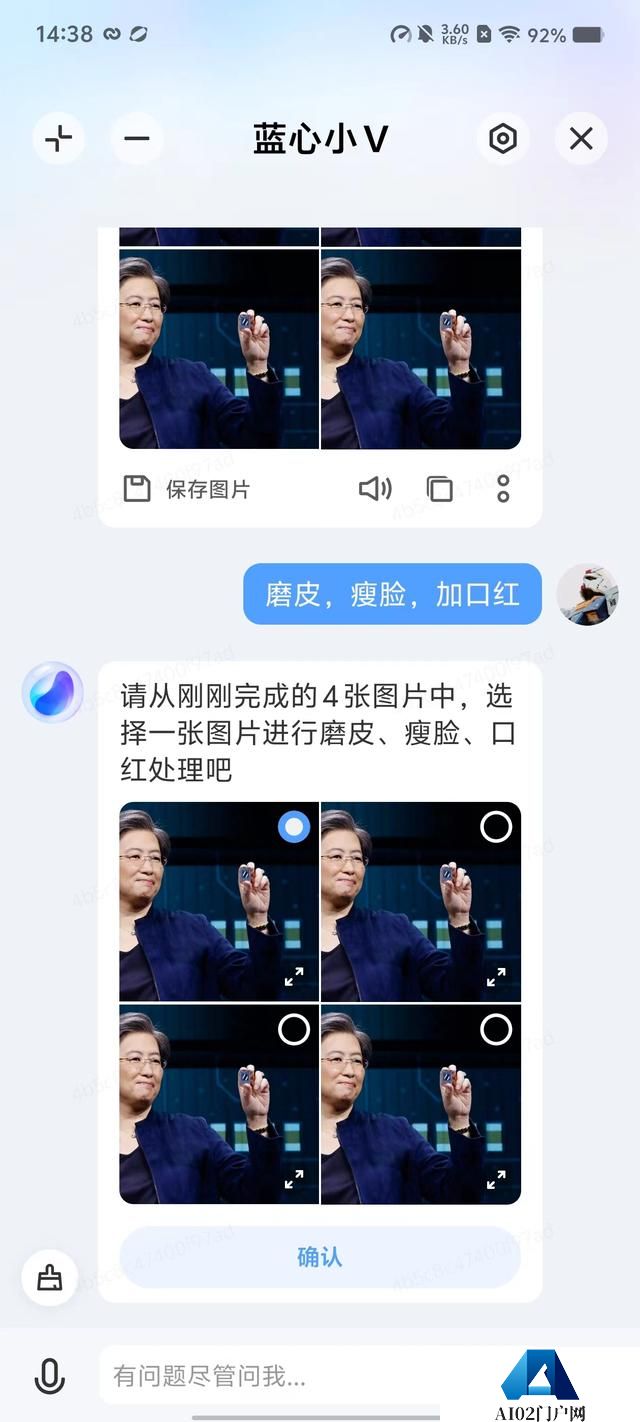Open the hexagon settings icon
This screenshot has height=1422, width=640.
[x=503, y=138]
